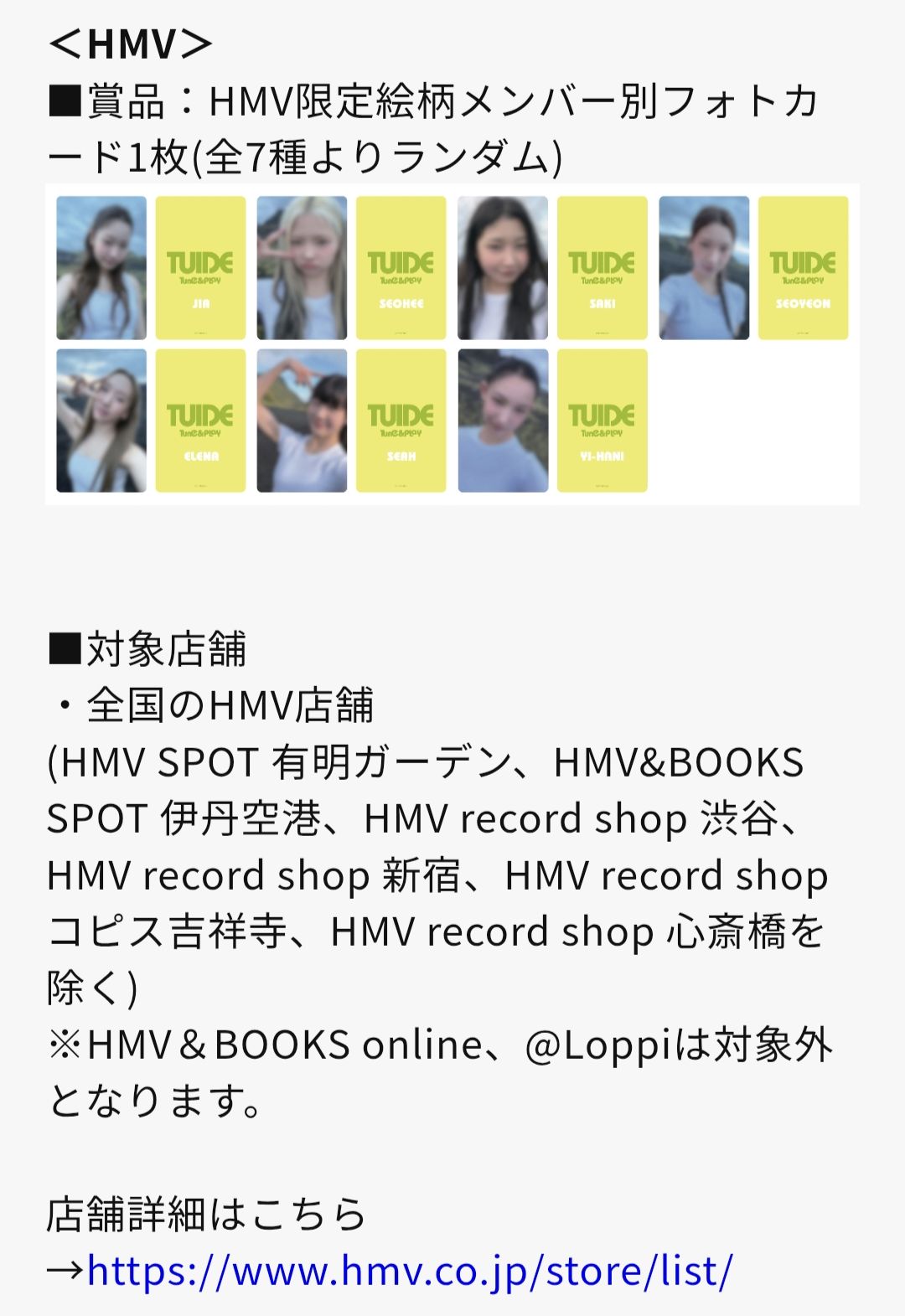Open the HMV photocard lineup image

point(452,344)
